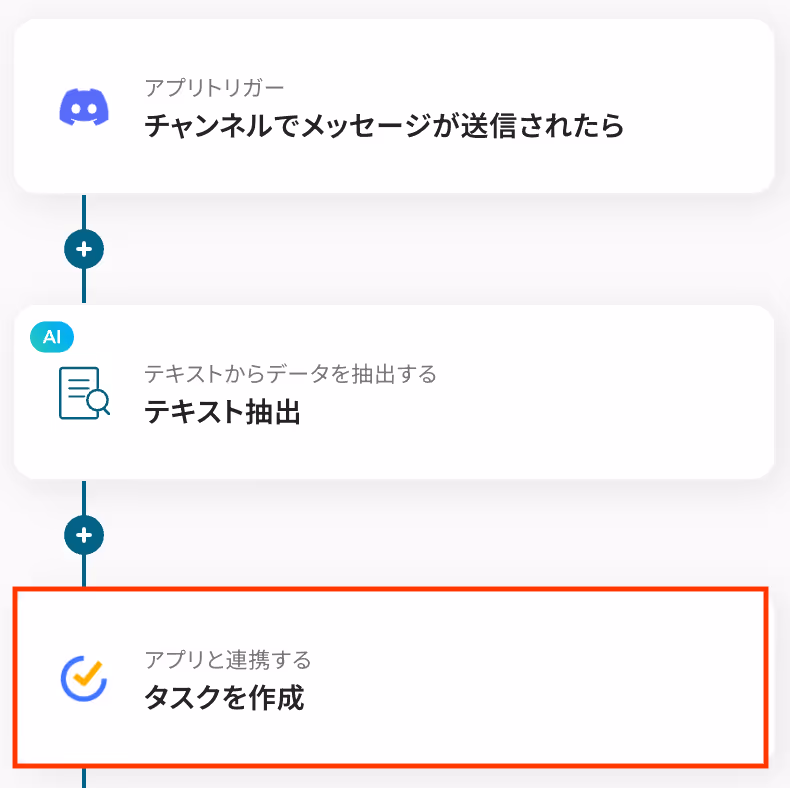Add a step below テキスト抽出
790x788 pixels.
84,535
